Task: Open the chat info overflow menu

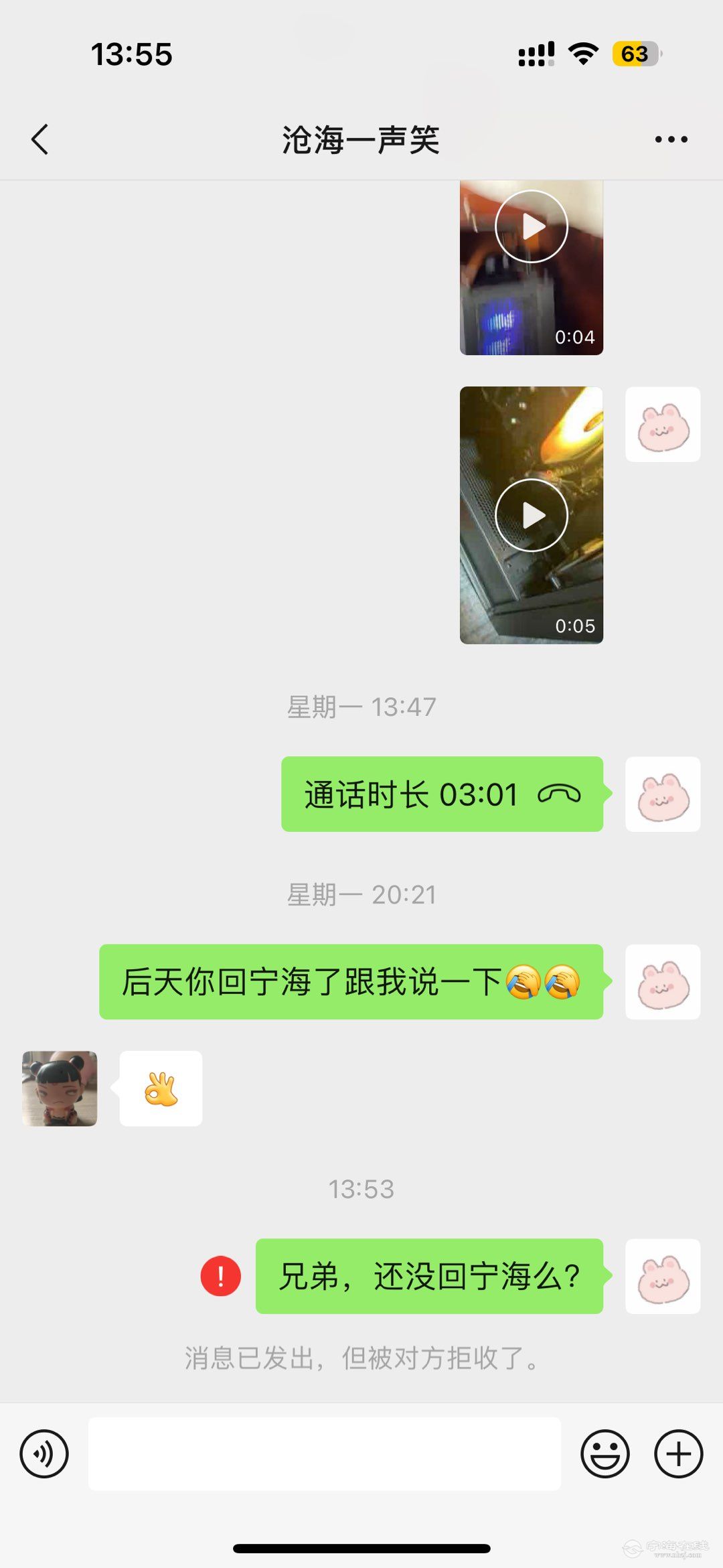Action: [x=671, y=139]
